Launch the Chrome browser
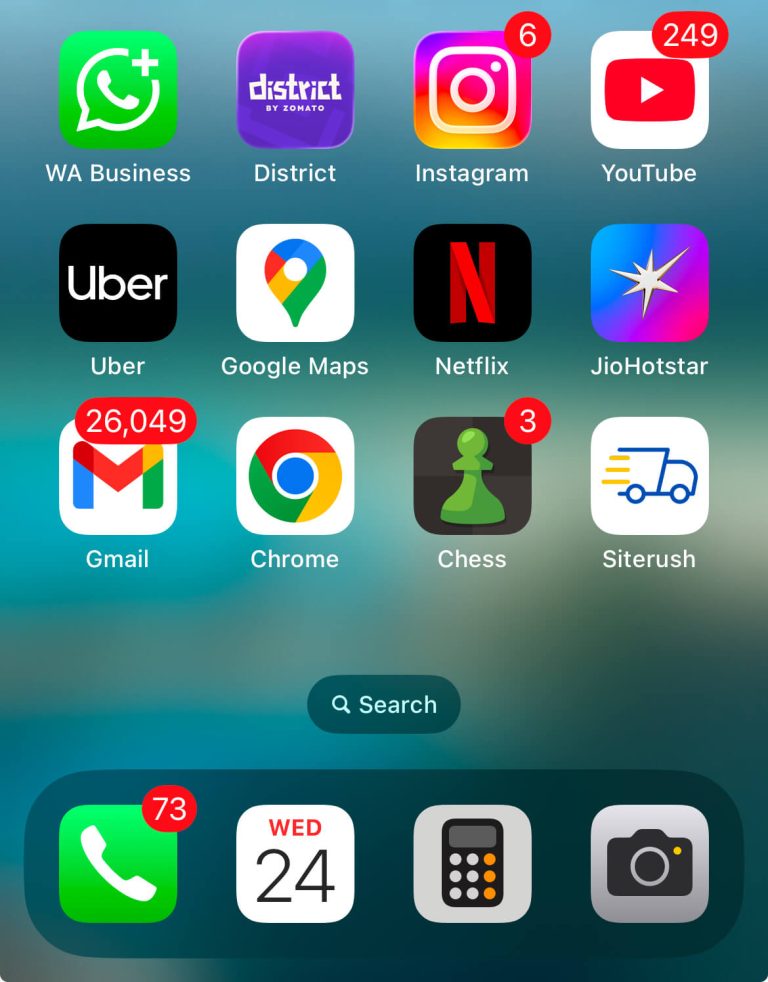The height and width of the screenshot is (982, 768). (x=295, y=476)
